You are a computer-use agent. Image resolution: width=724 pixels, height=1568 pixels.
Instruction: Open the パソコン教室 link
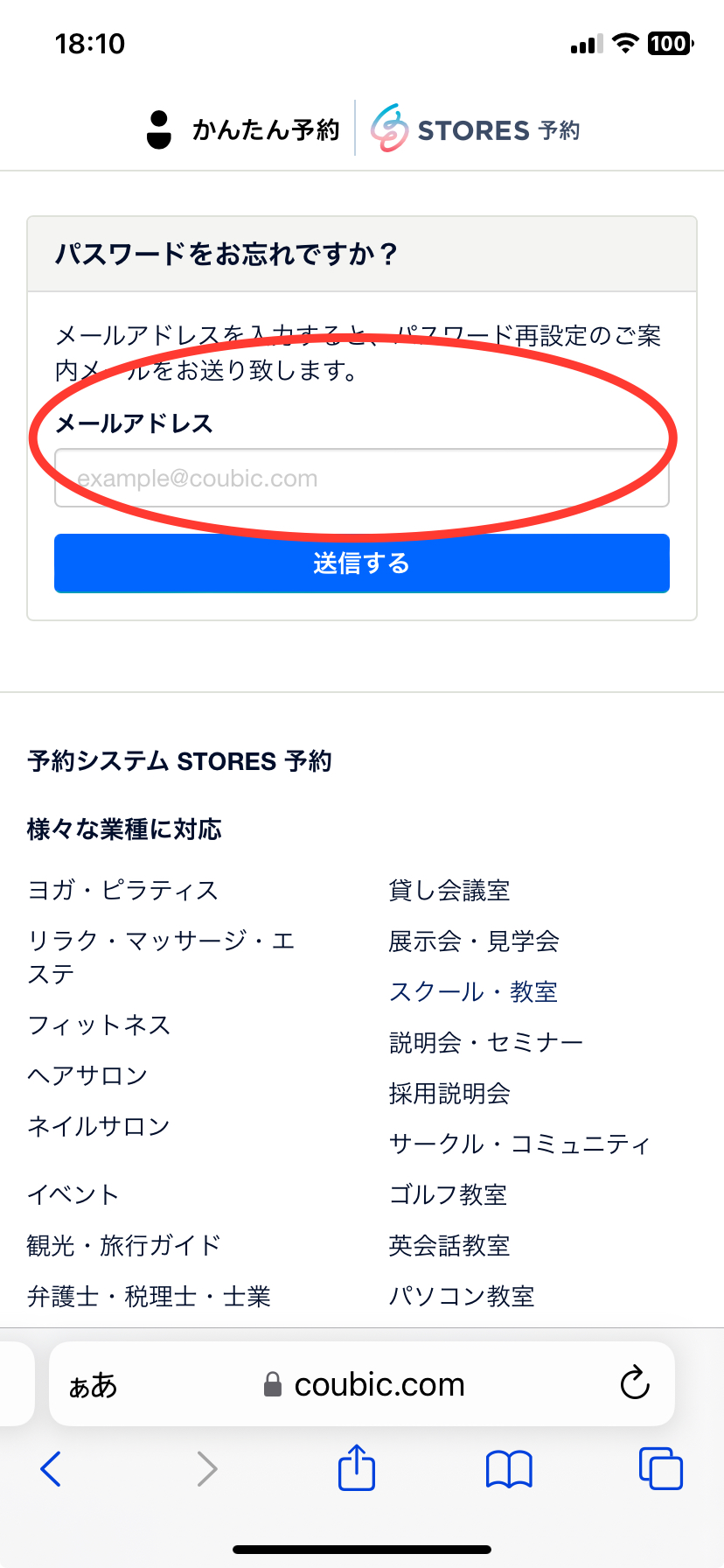[462, 1296]
